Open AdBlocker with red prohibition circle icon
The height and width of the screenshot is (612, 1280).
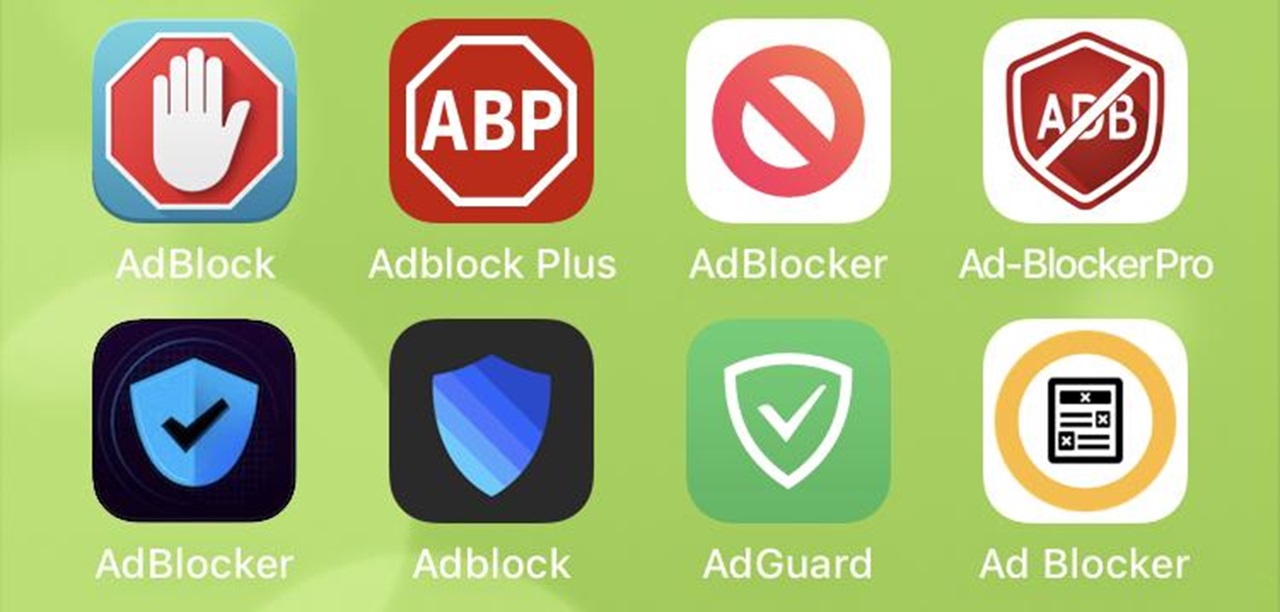788,121
